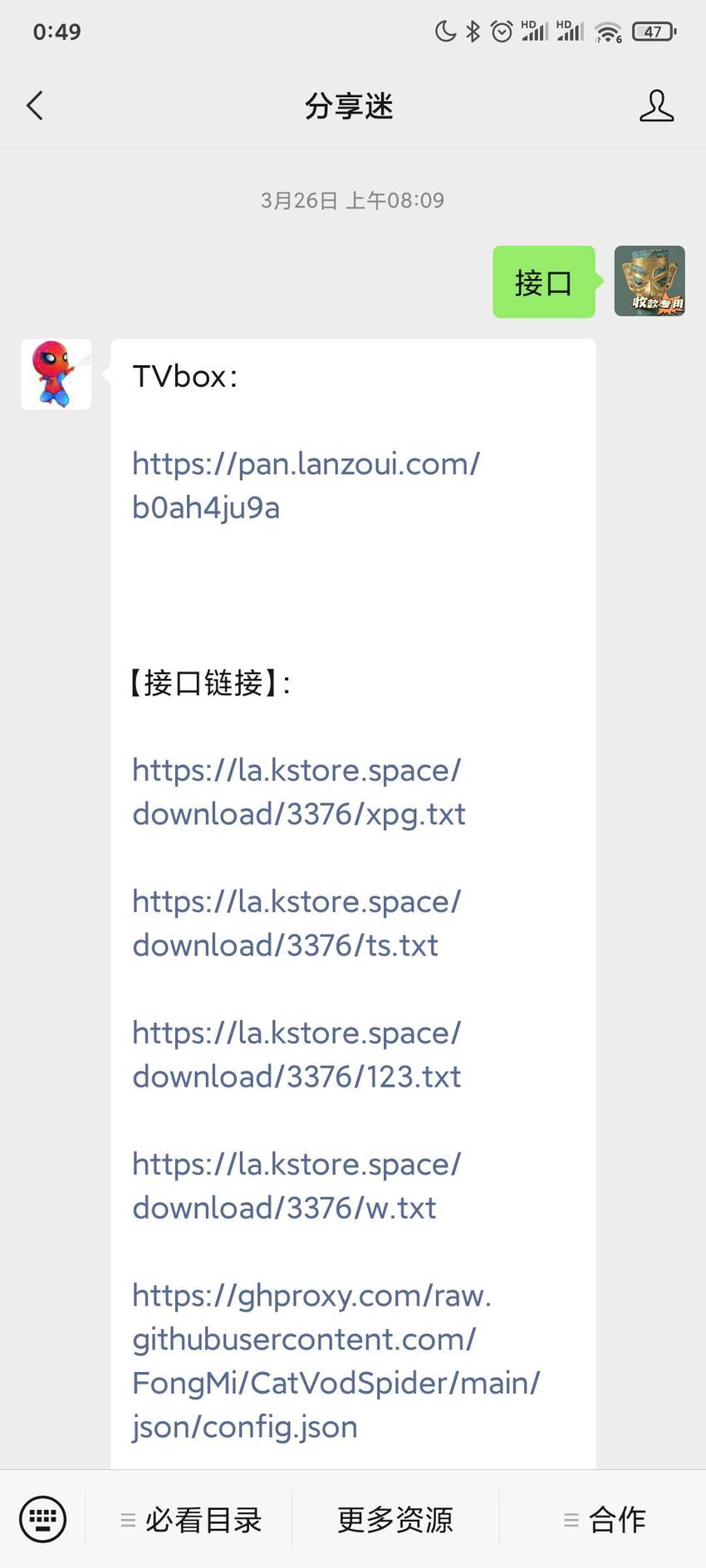Image resolution: width=706 pixels, height=1568 pixels.
Task: Open the 更多资源 menu
Action: pyautogui.click(x=395, y=1519)
